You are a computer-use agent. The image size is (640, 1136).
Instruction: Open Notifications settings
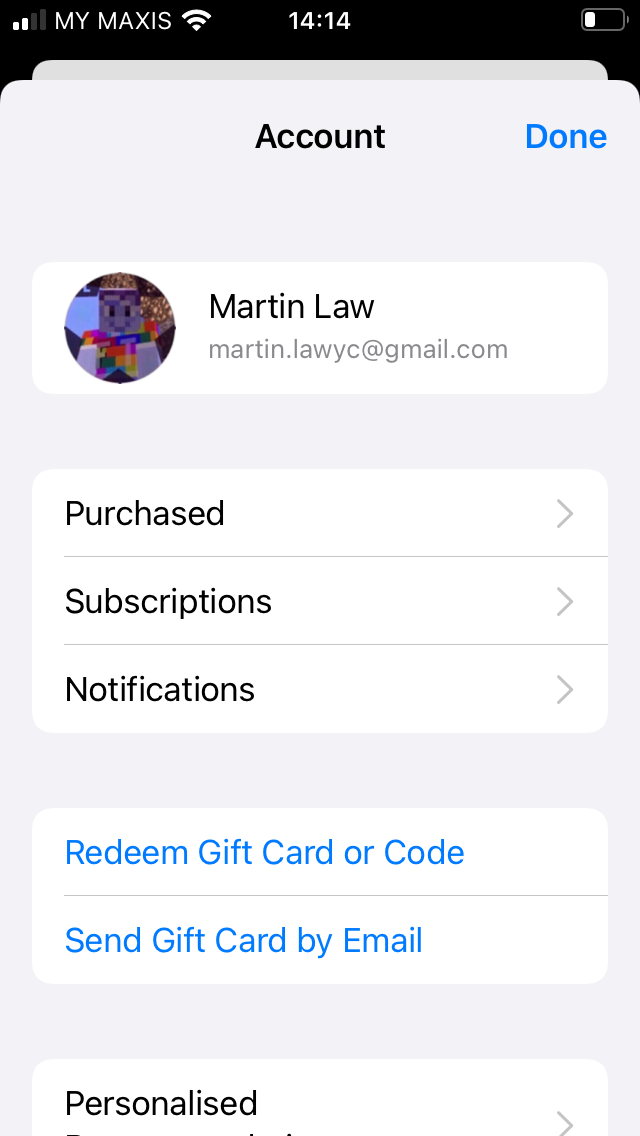[320, 689]
